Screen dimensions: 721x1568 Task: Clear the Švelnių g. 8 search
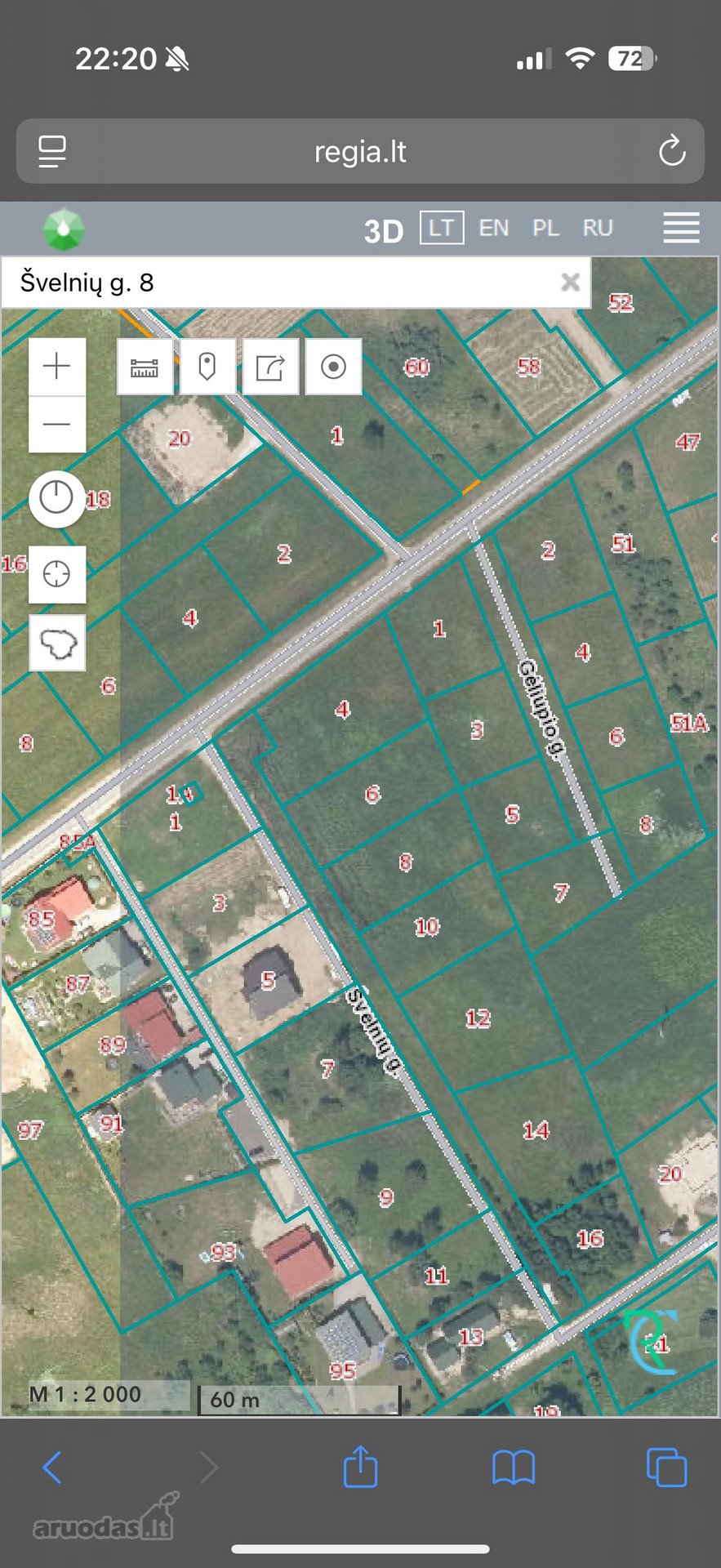570,283
